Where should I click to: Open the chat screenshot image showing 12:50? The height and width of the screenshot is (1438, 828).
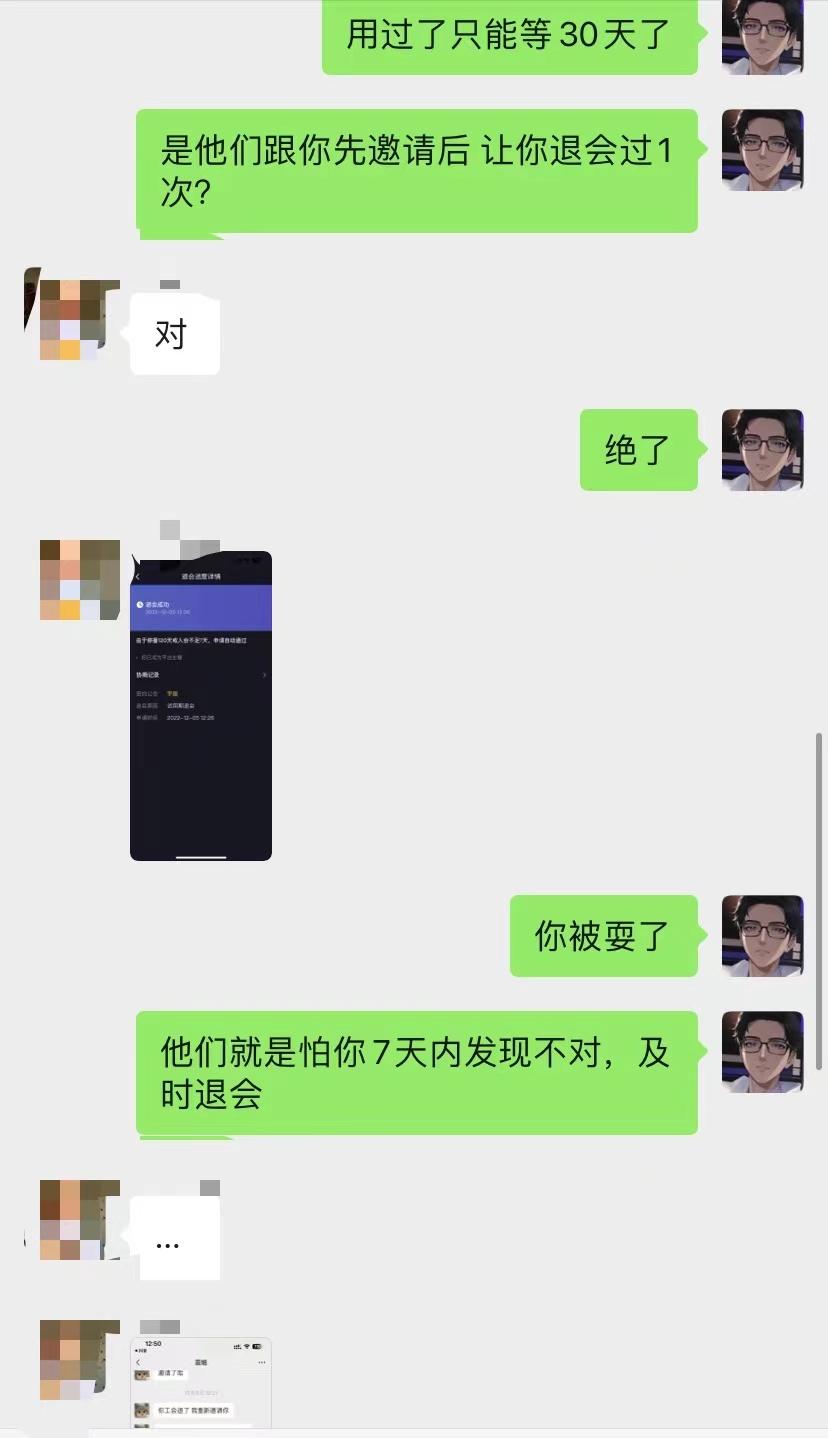coord(201,1383)
